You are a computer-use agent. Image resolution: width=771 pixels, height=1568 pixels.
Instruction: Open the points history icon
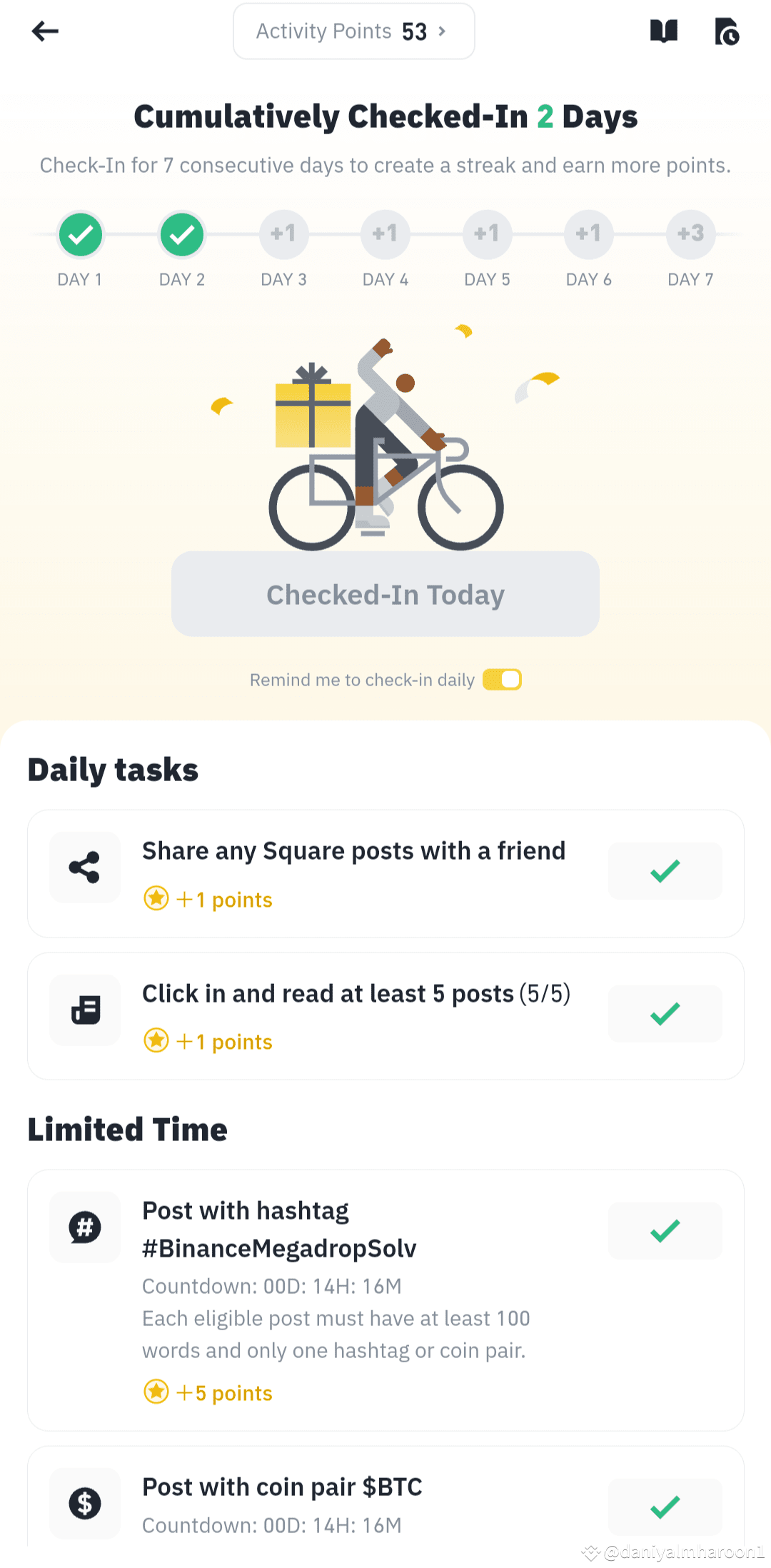pos(727,31)
